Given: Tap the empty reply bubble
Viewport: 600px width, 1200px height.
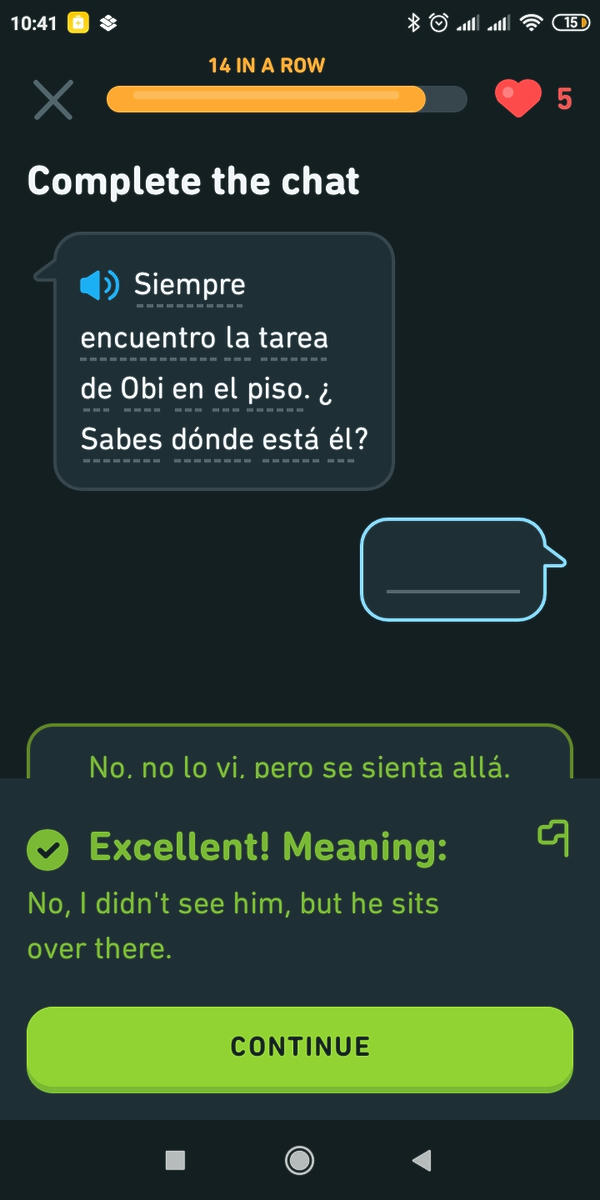Looking at the screenshot, I should click(x=453, y=569).
